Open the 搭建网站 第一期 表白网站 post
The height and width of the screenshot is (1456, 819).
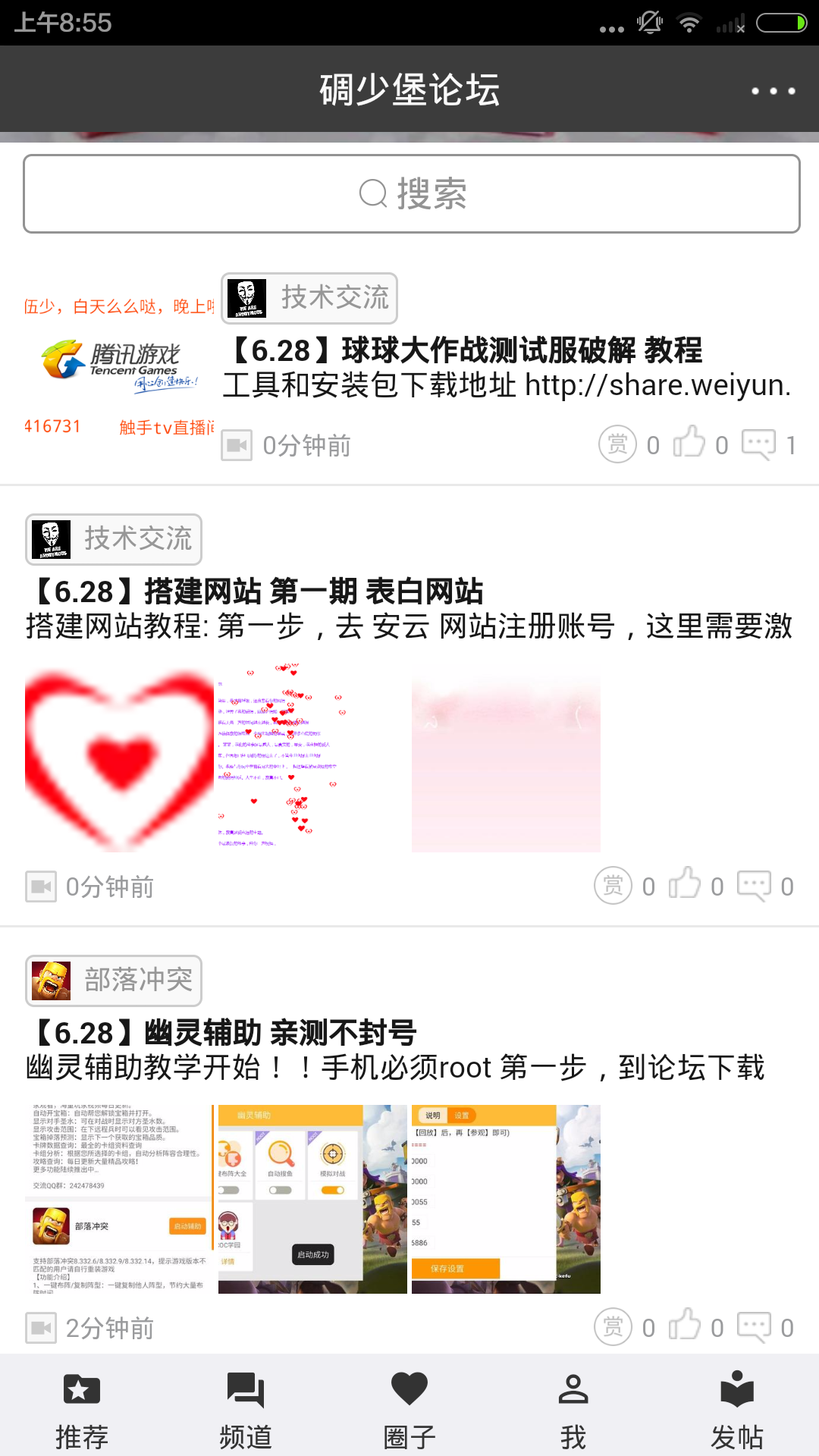(256, 592)
